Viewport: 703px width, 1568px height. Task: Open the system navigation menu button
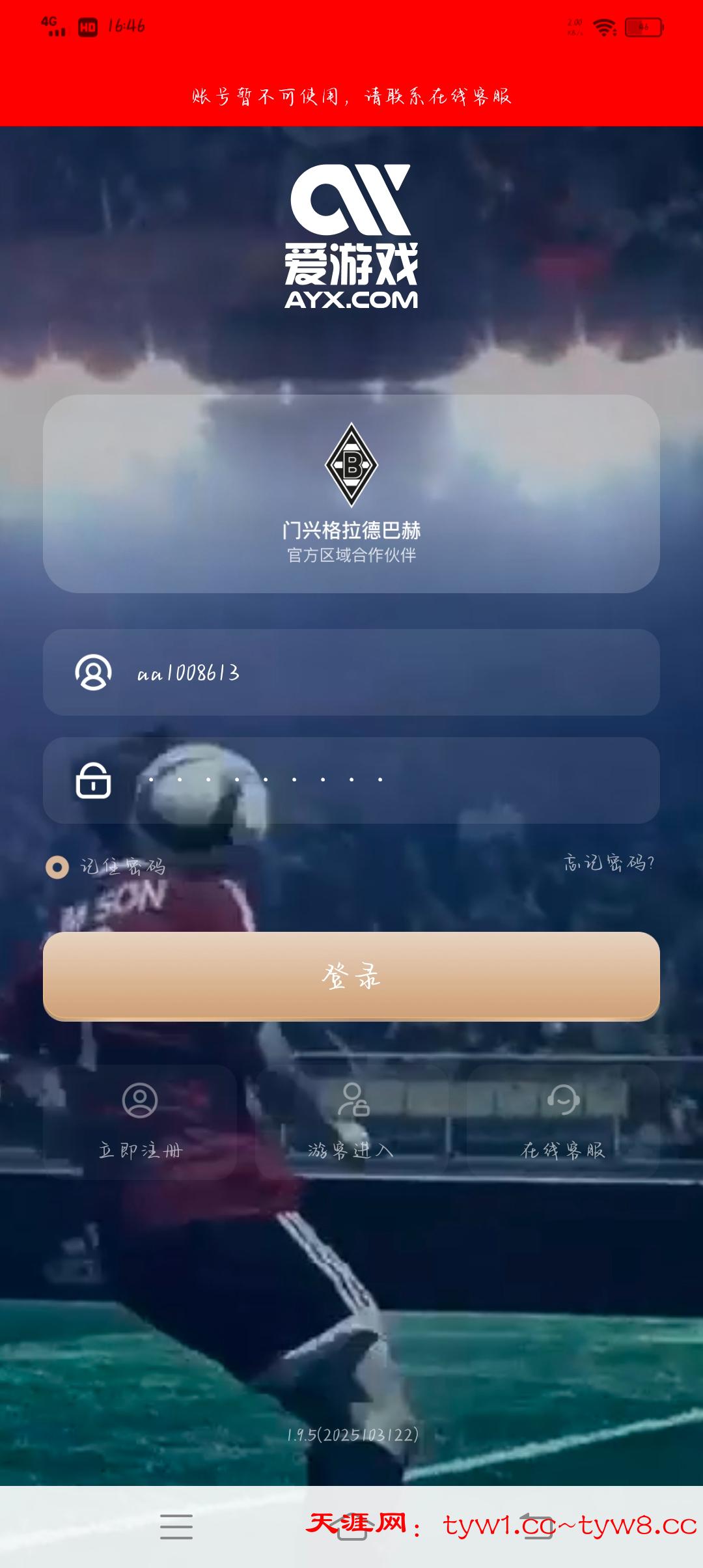coord(176,1526)
